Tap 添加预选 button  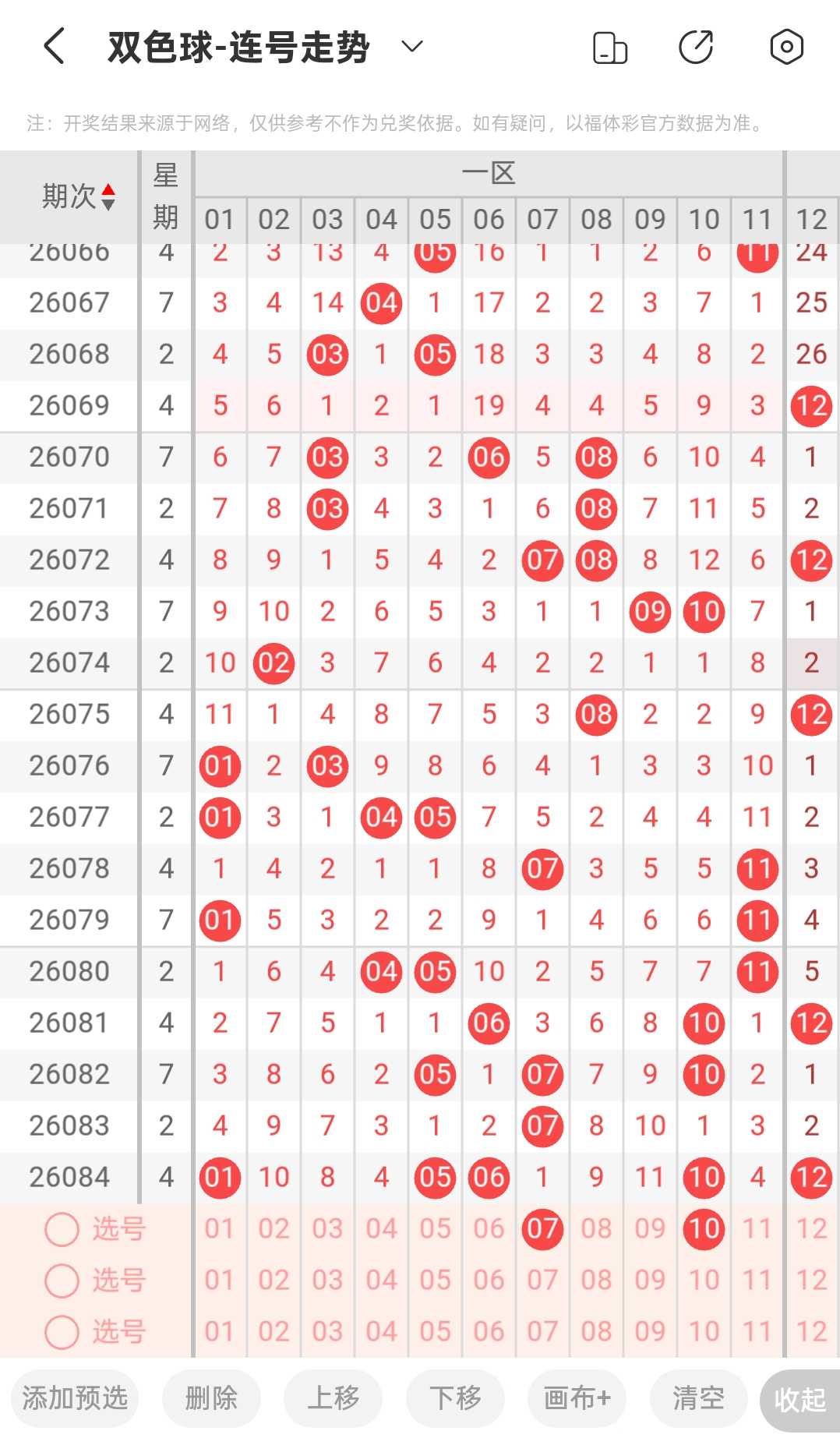(75, 1398)
